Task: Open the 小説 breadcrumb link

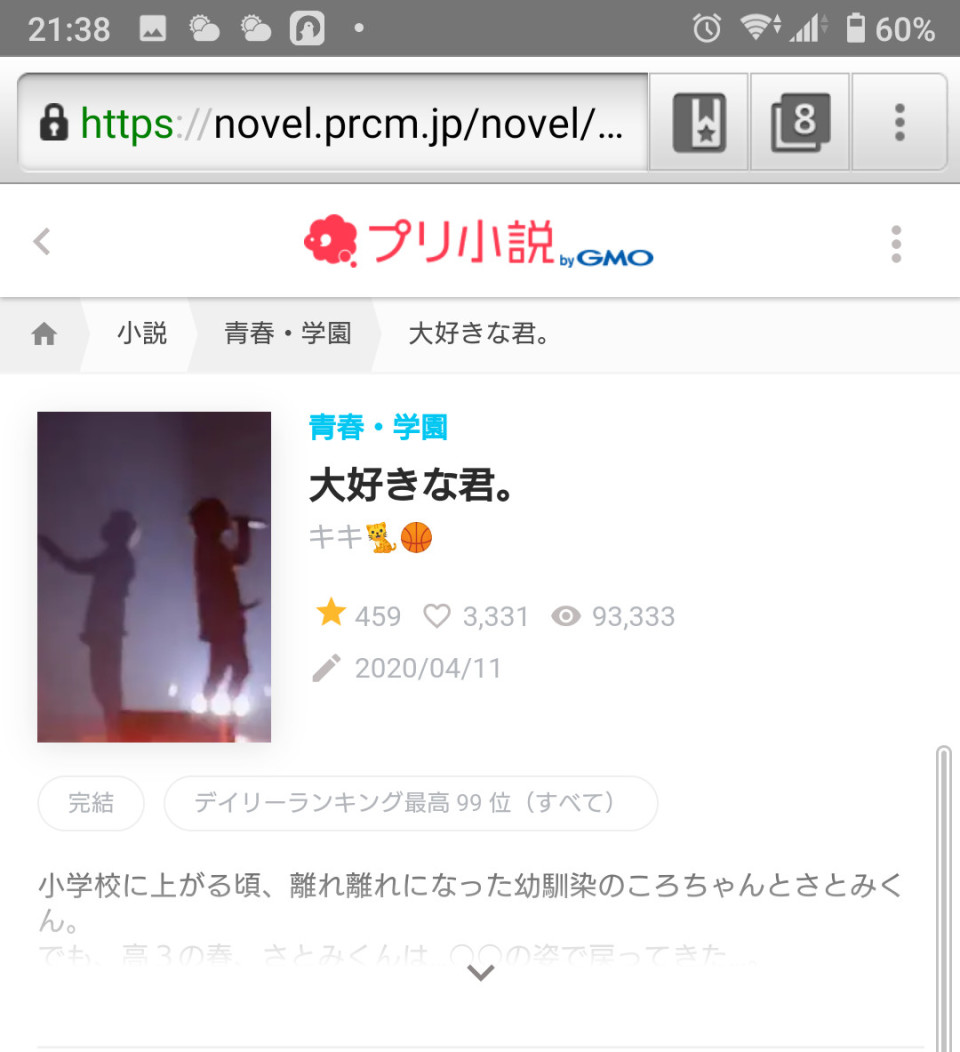Action: [x=142, y=334]
